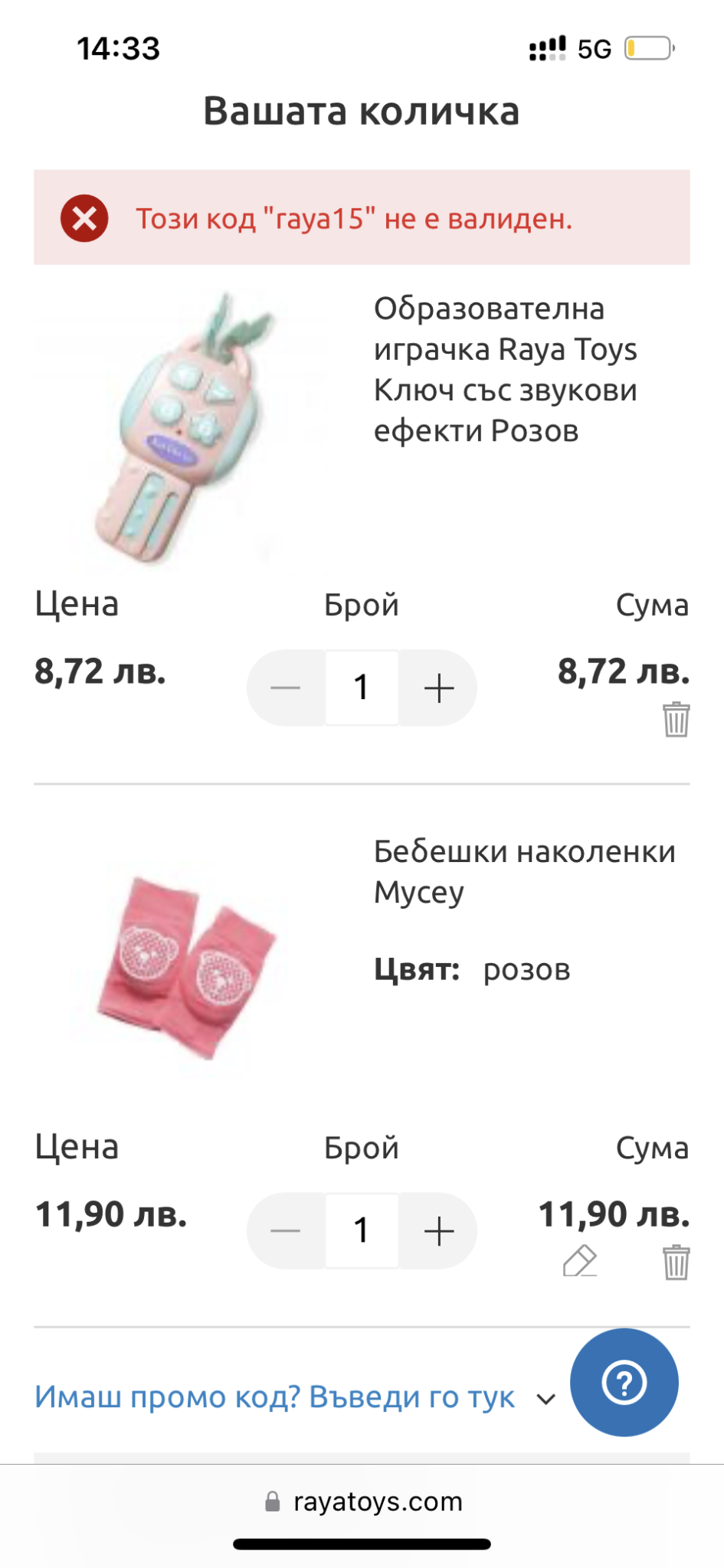Open product title Образователна играчка Raya Toys Ключ
The image size is (724, 1568).
click(505, 370)
